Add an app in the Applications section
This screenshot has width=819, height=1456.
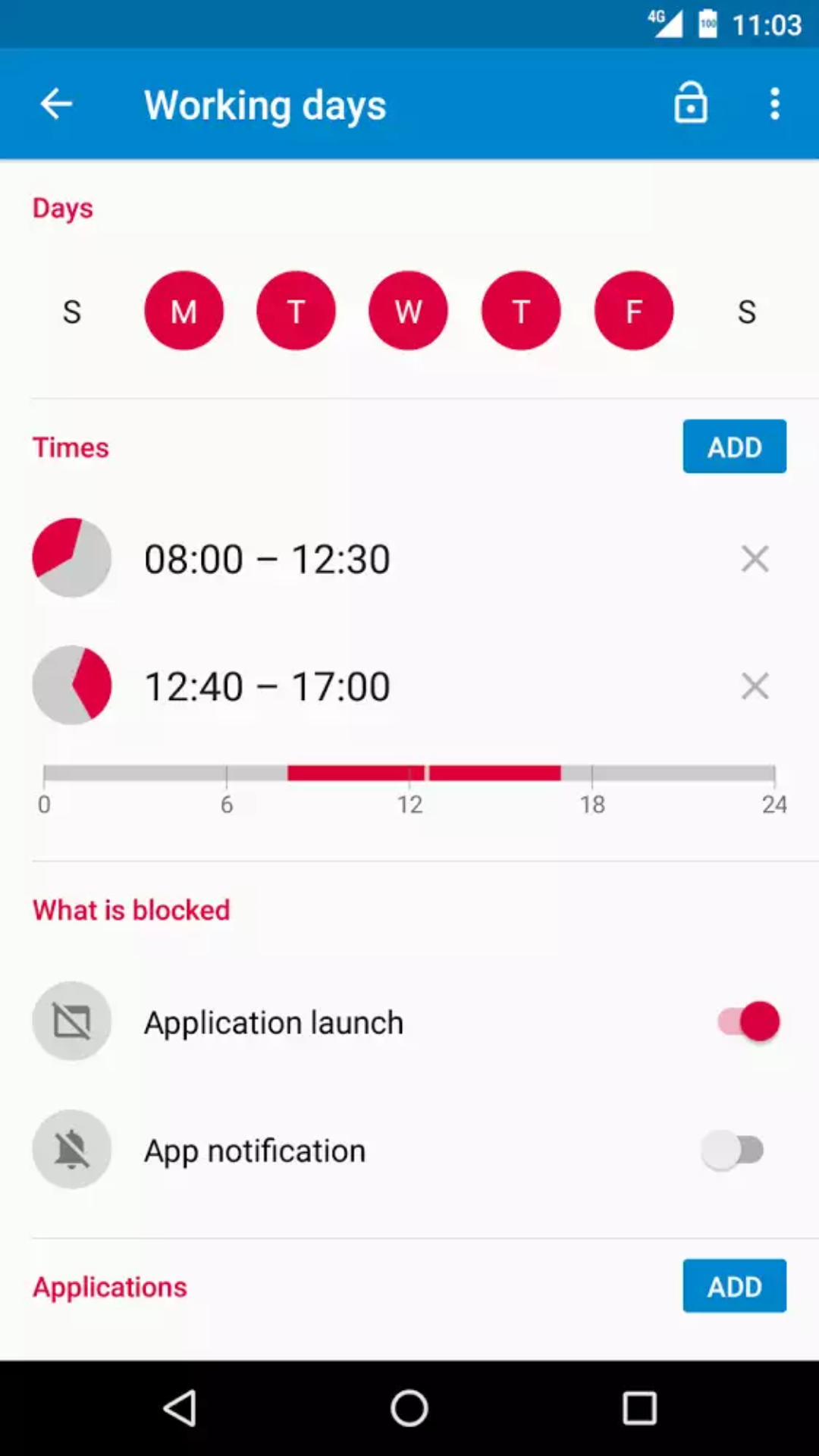[x=735, y=1286]
